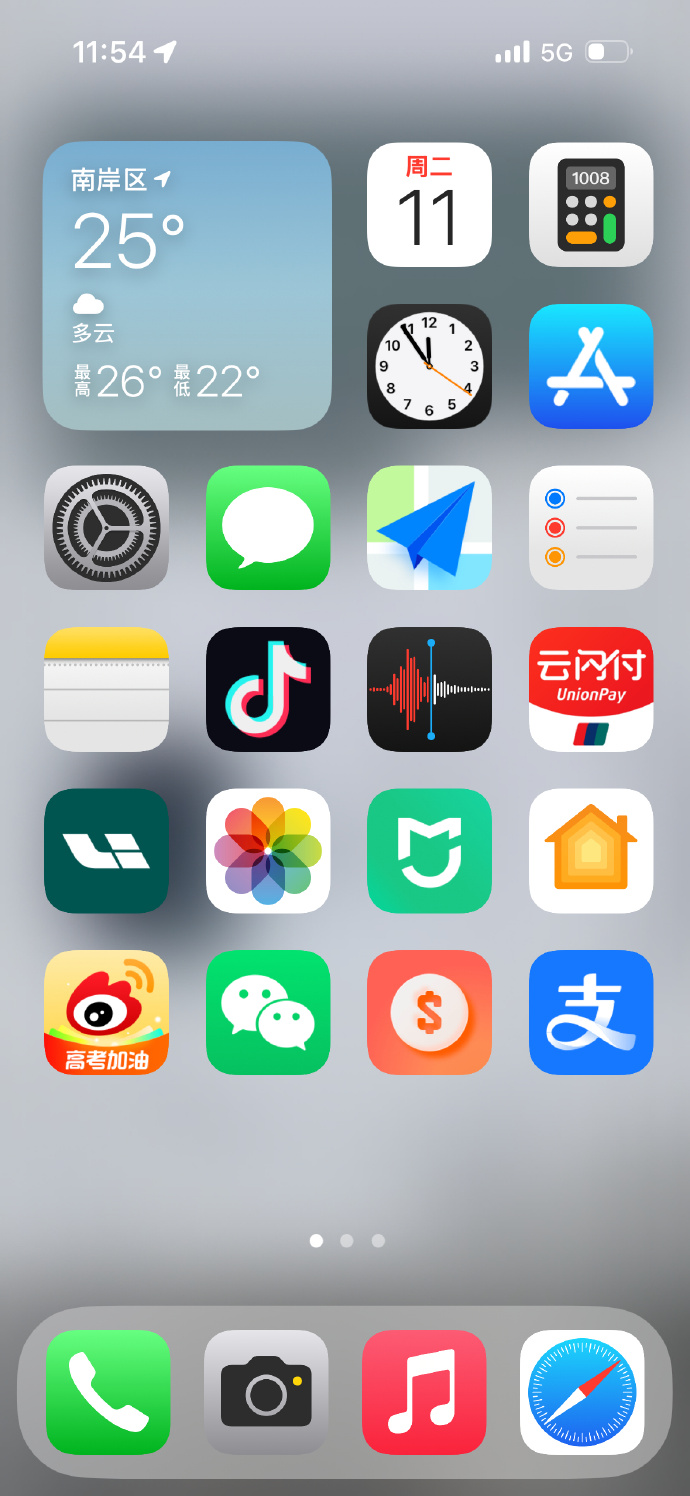
Task: Open the Clock app
Action: coord(429,366)
